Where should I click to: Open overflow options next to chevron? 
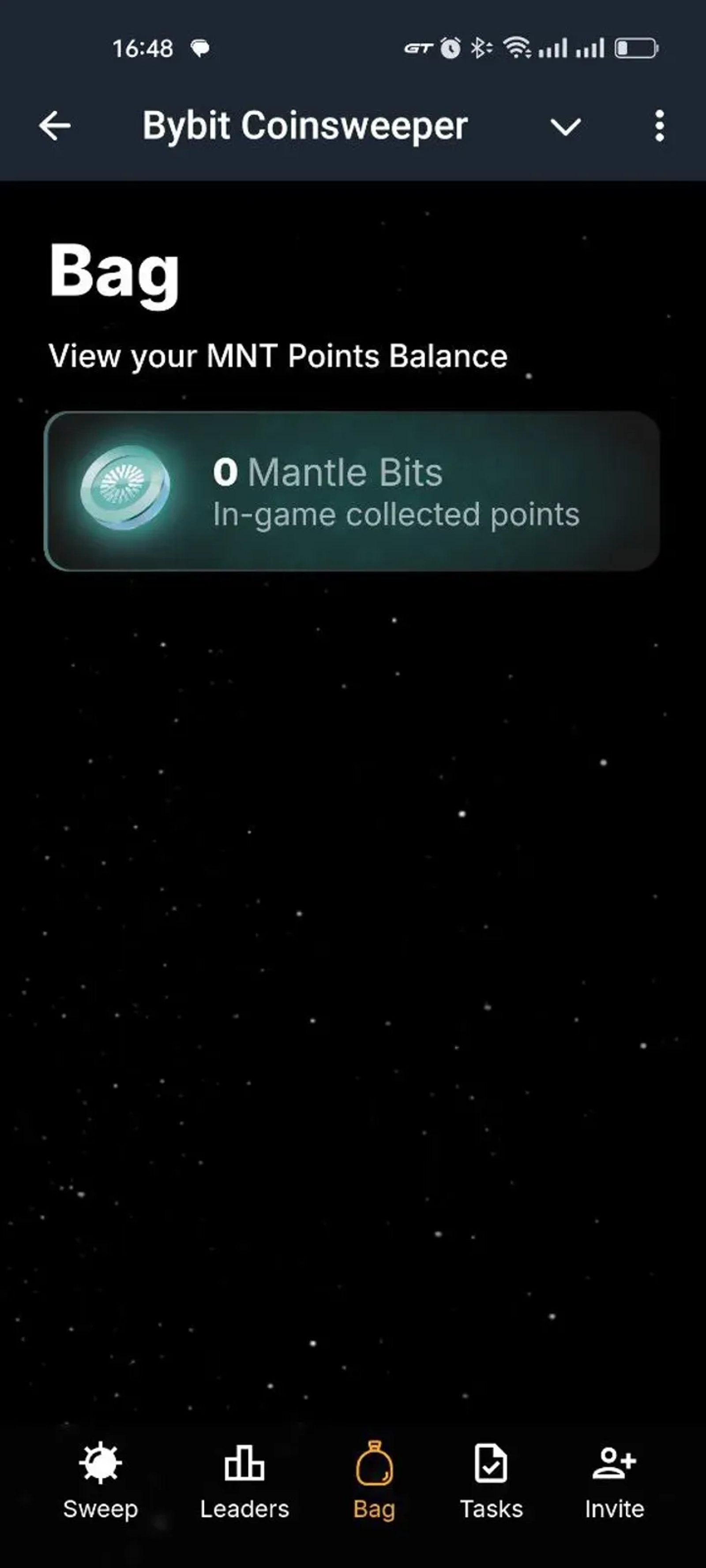pyautogui.click(x=660, y=126)
